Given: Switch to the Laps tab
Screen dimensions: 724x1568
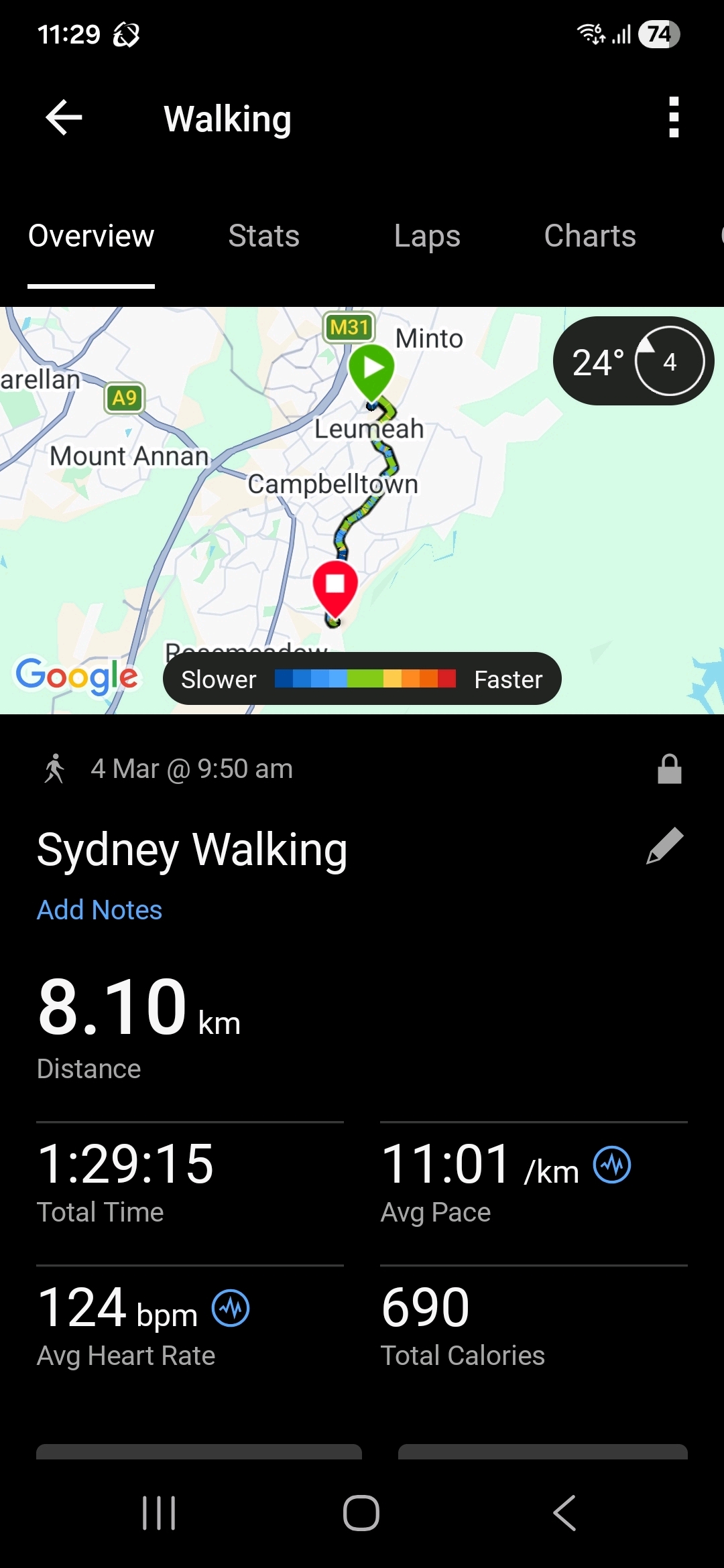Looking at the screenshot, I should [427, 236].
